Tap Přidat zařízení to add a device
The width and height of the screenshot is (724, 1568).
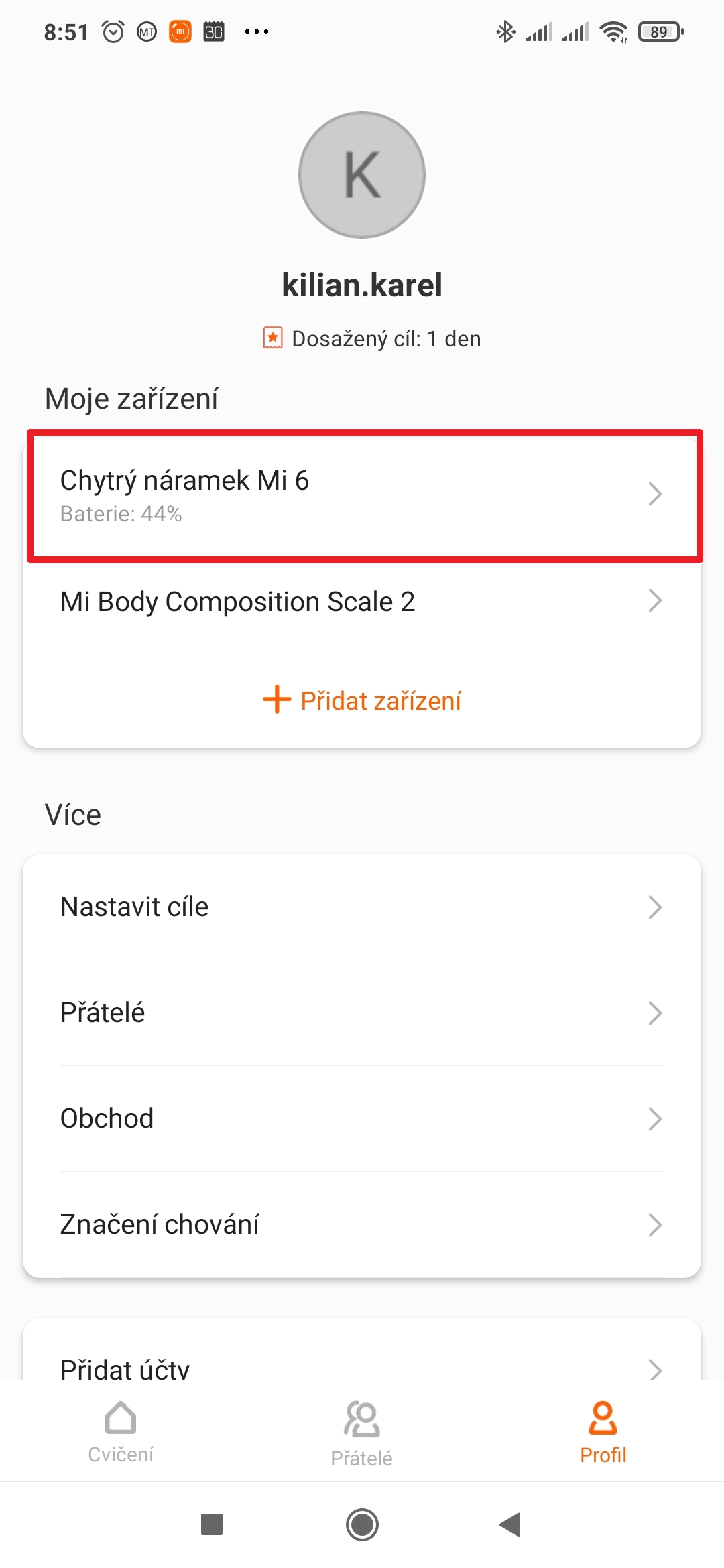[x=362, y=700]
